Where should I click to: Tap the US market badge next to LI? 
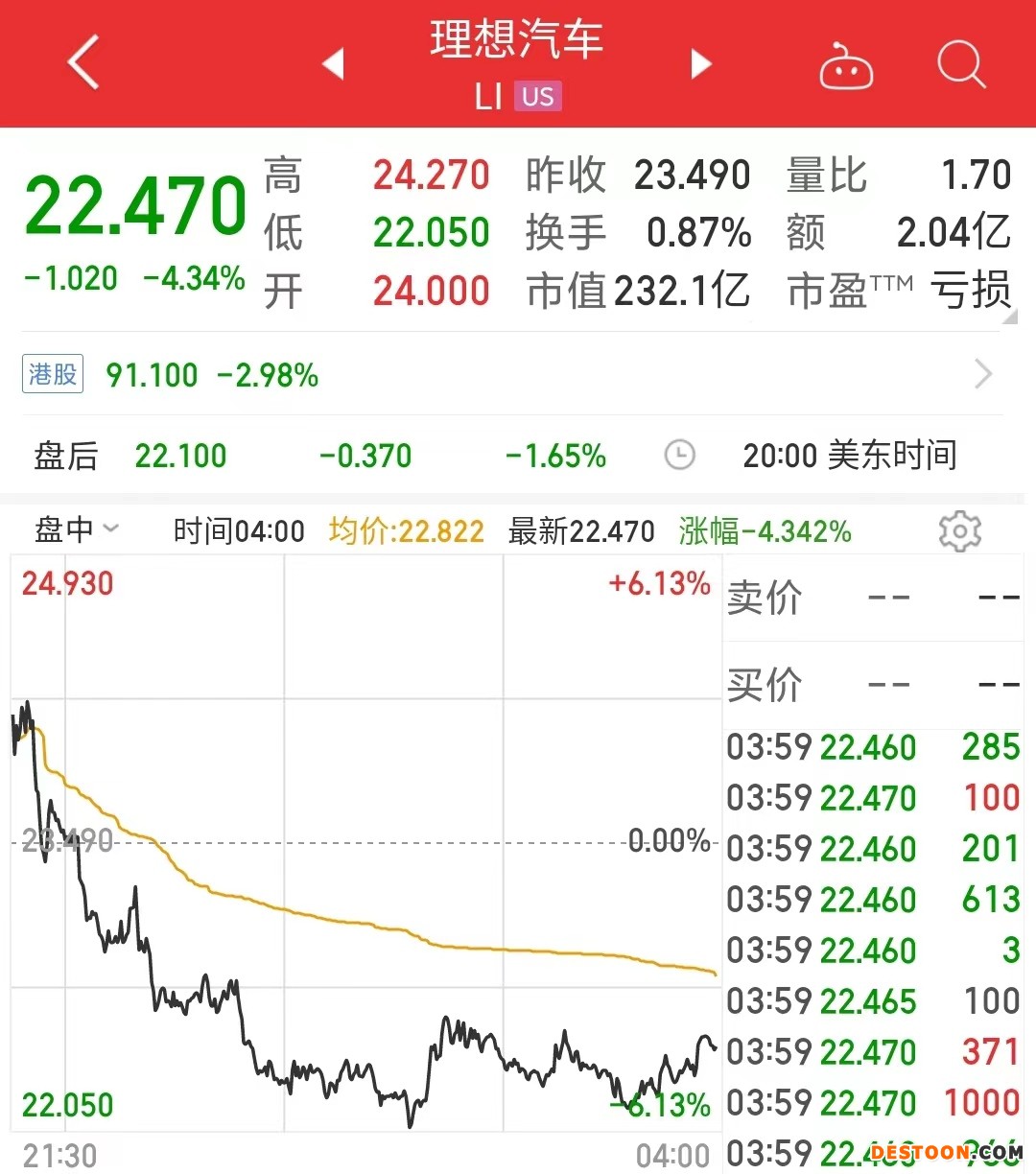click(x=538, y=96)
